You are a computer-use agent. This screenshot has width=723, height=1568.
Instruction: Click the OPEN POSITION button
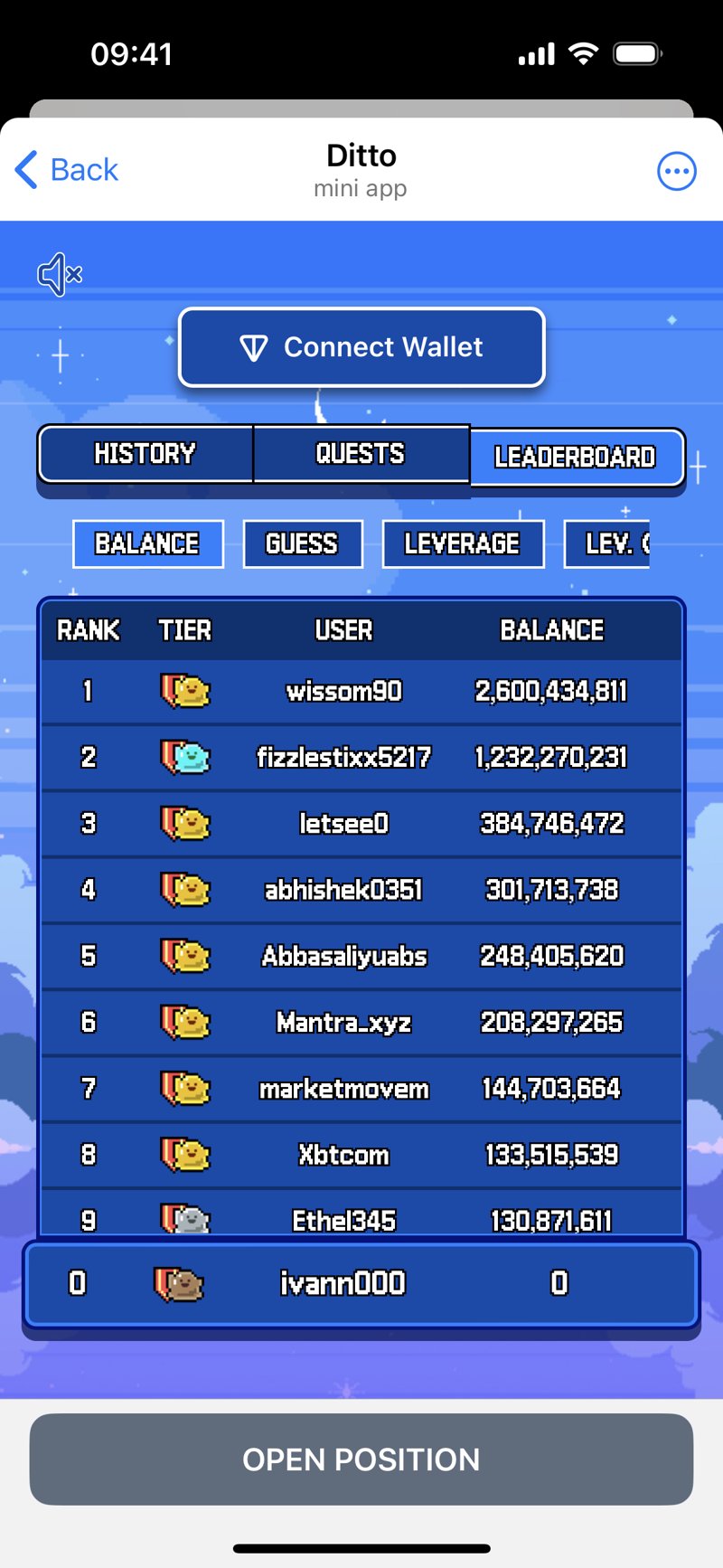tap(361, 1459)
